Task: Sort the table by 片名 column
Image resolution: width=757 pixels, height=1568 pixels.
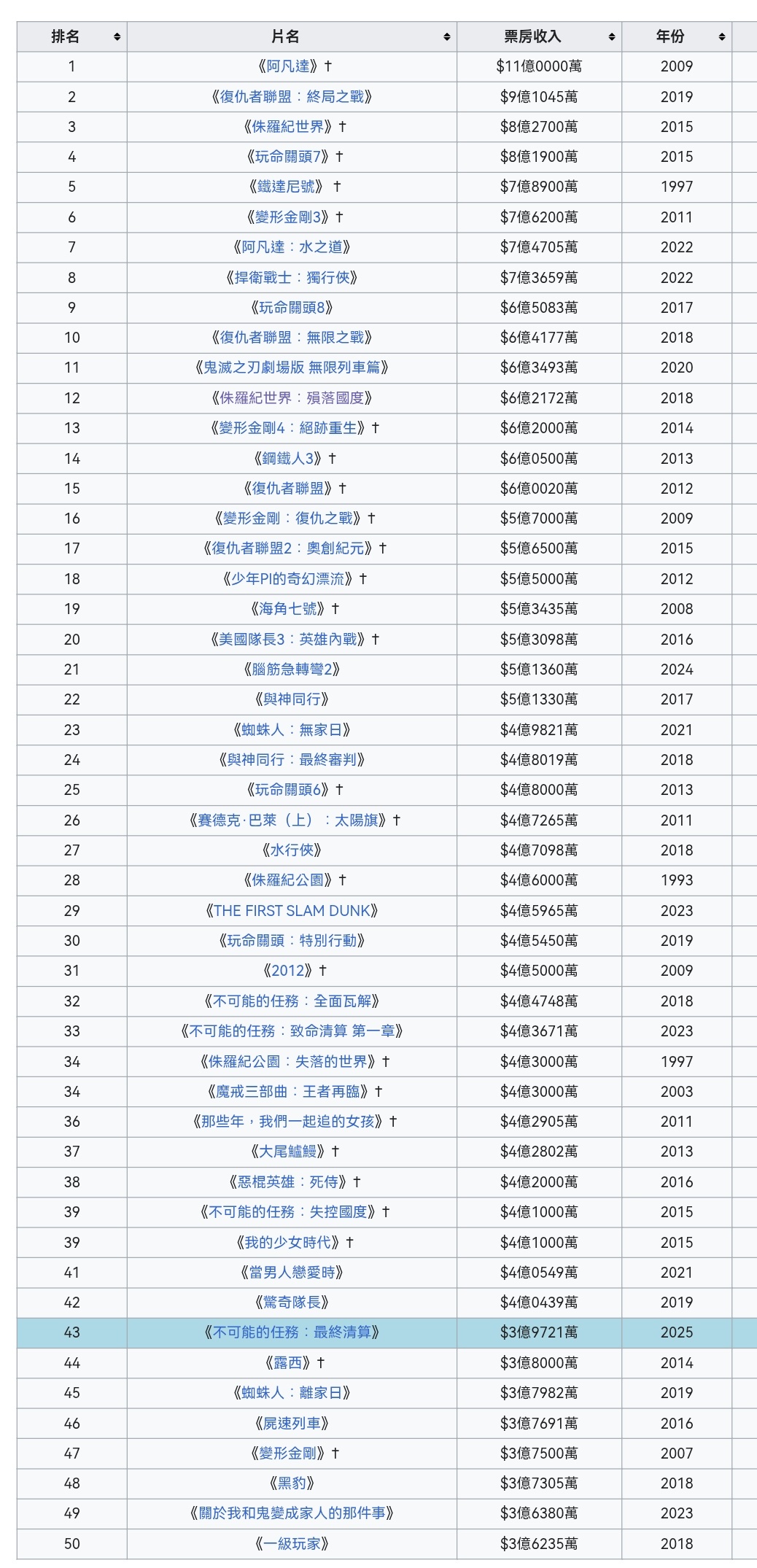Action: coord(292,36)
